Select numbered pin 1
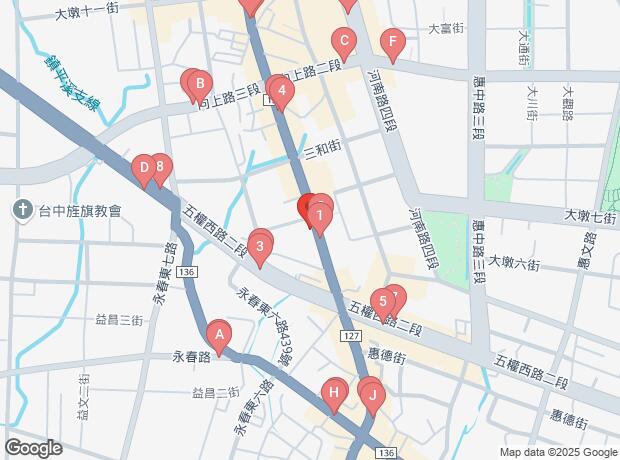 point(320,214)
